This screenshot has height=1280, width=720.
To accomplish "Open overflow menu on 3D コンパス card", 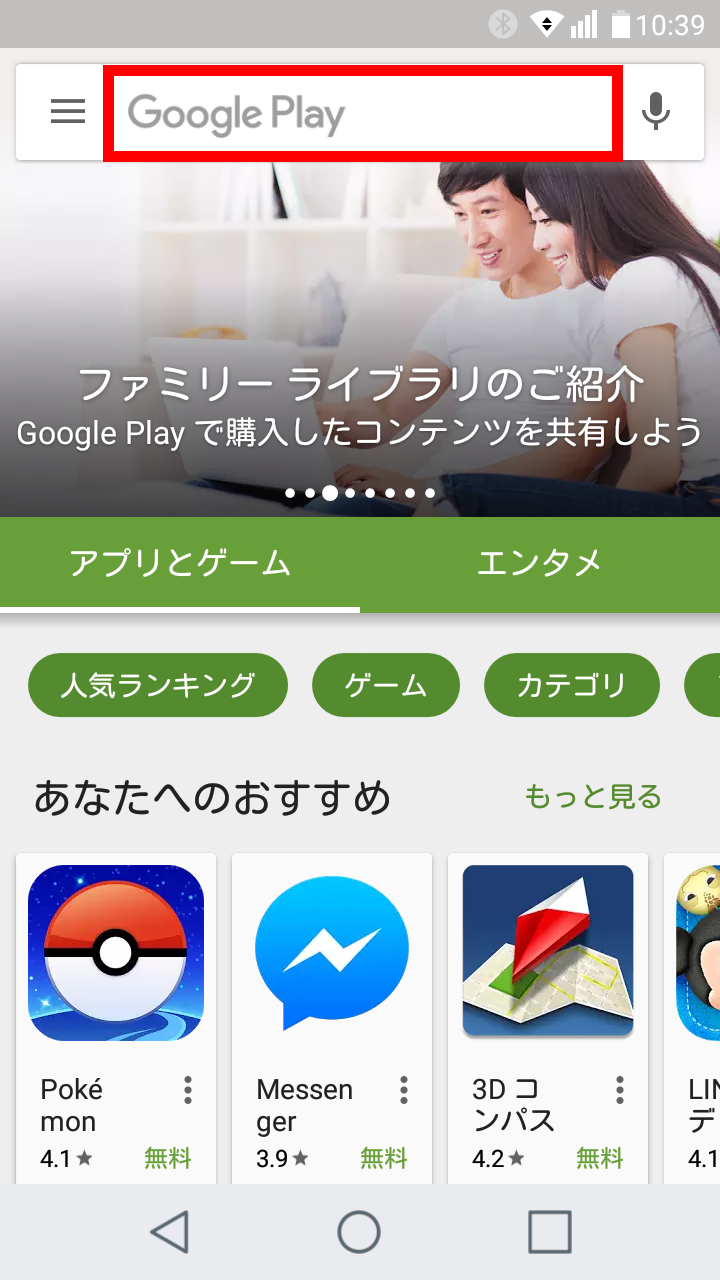I will [620, 1090].
